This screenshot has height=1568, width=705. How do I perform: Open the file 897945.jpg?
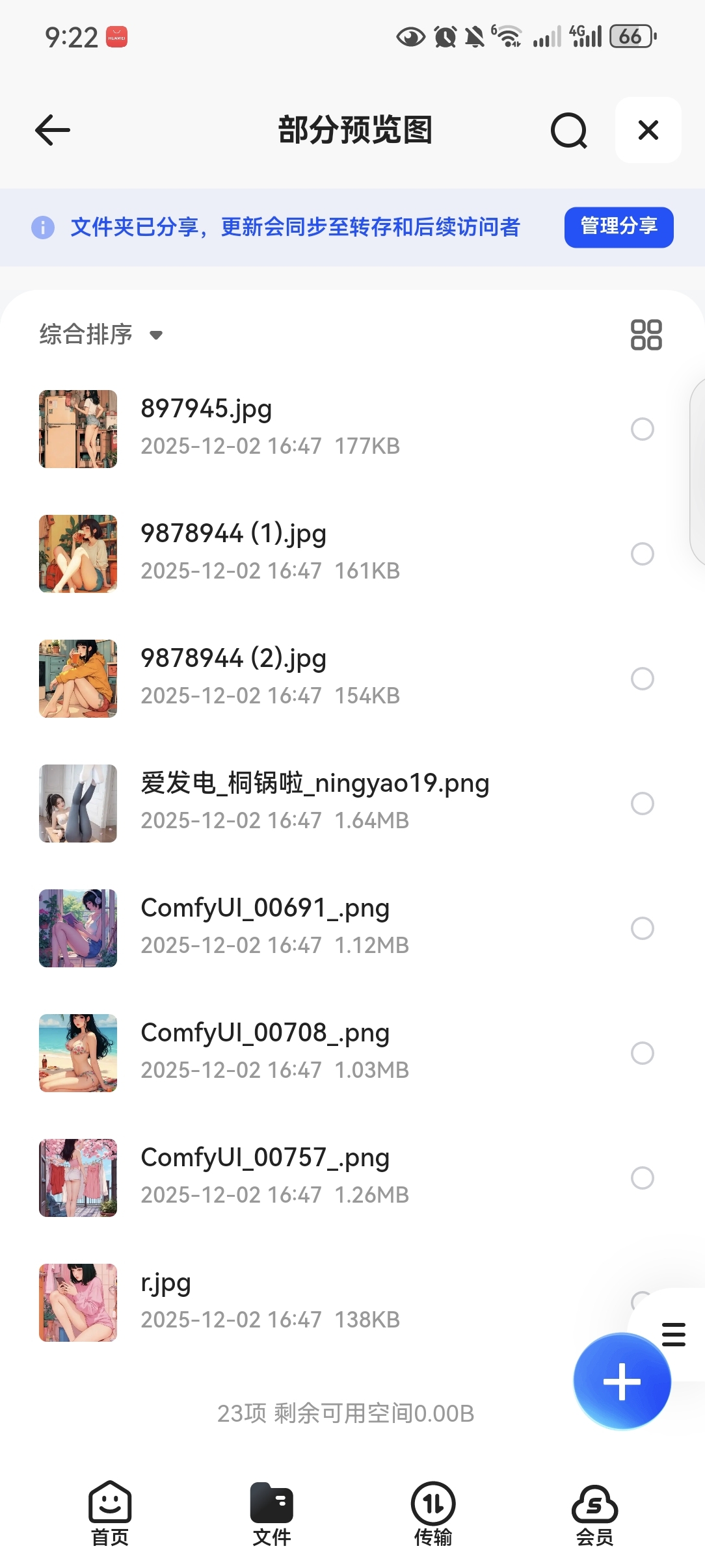point(206,410)
